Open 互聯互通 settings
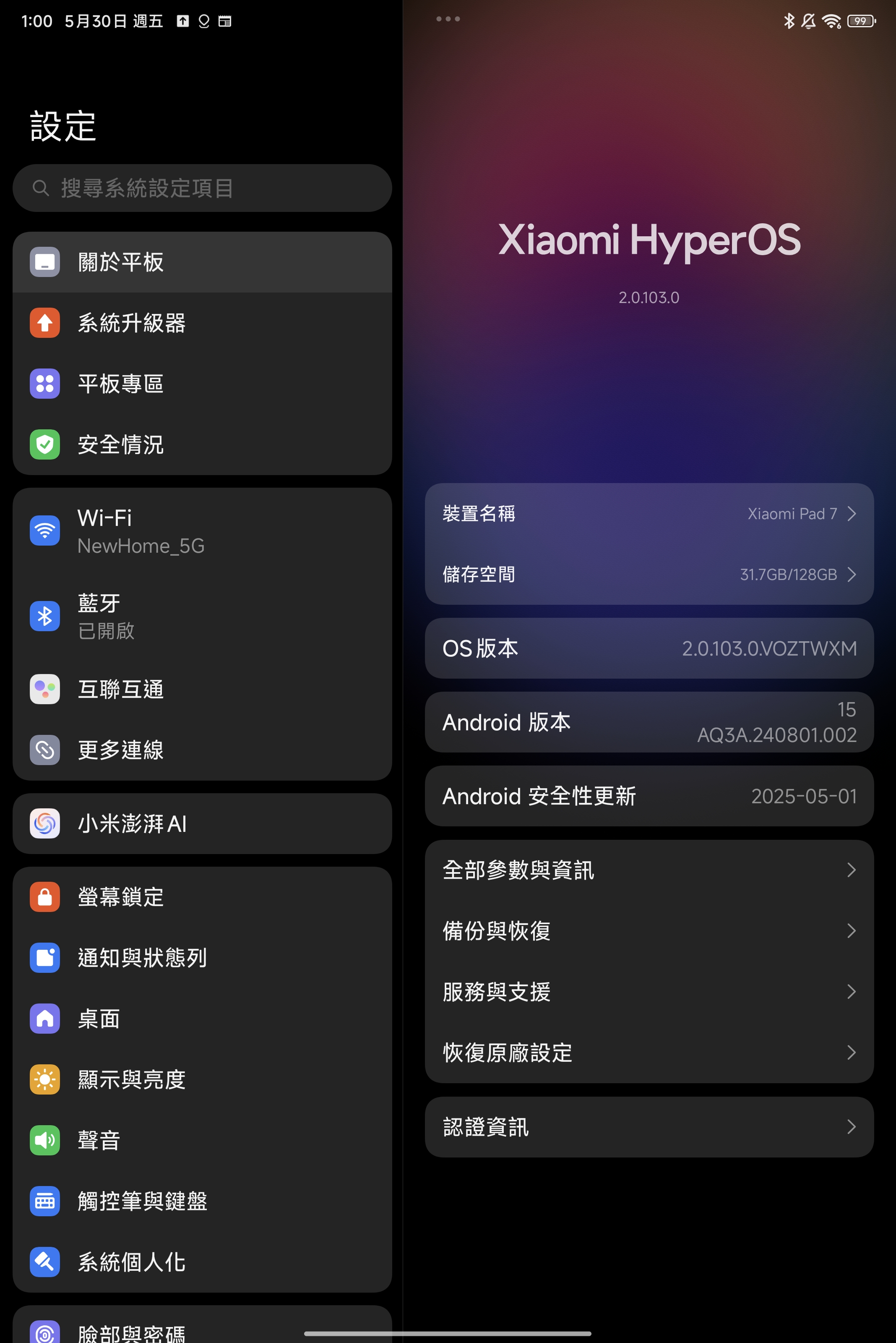Image resolution: width=896 pixels, height=1343 pixels. [202, 689]
